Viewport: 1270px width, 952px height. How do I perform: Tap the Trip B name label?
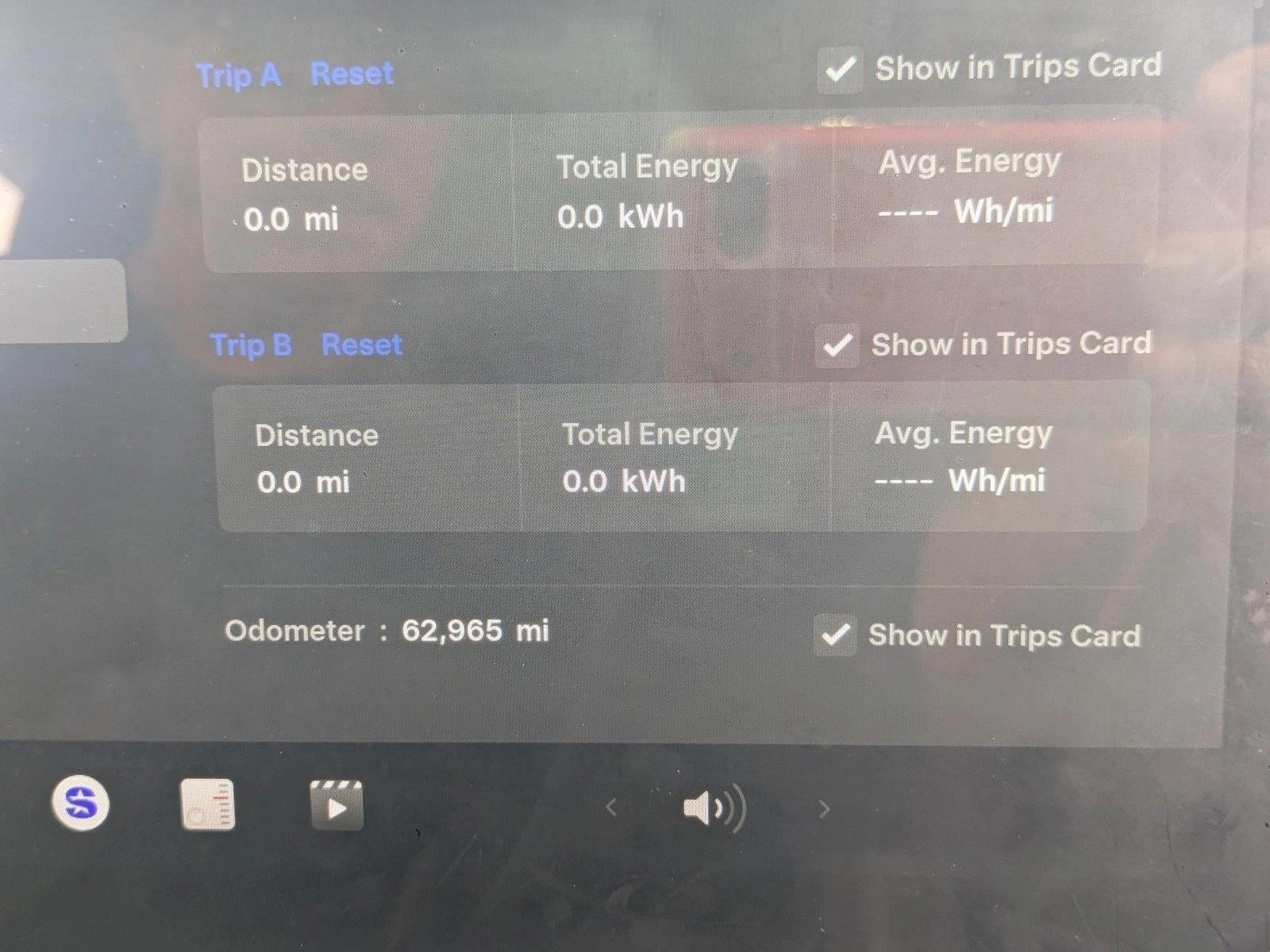[251, 345]
